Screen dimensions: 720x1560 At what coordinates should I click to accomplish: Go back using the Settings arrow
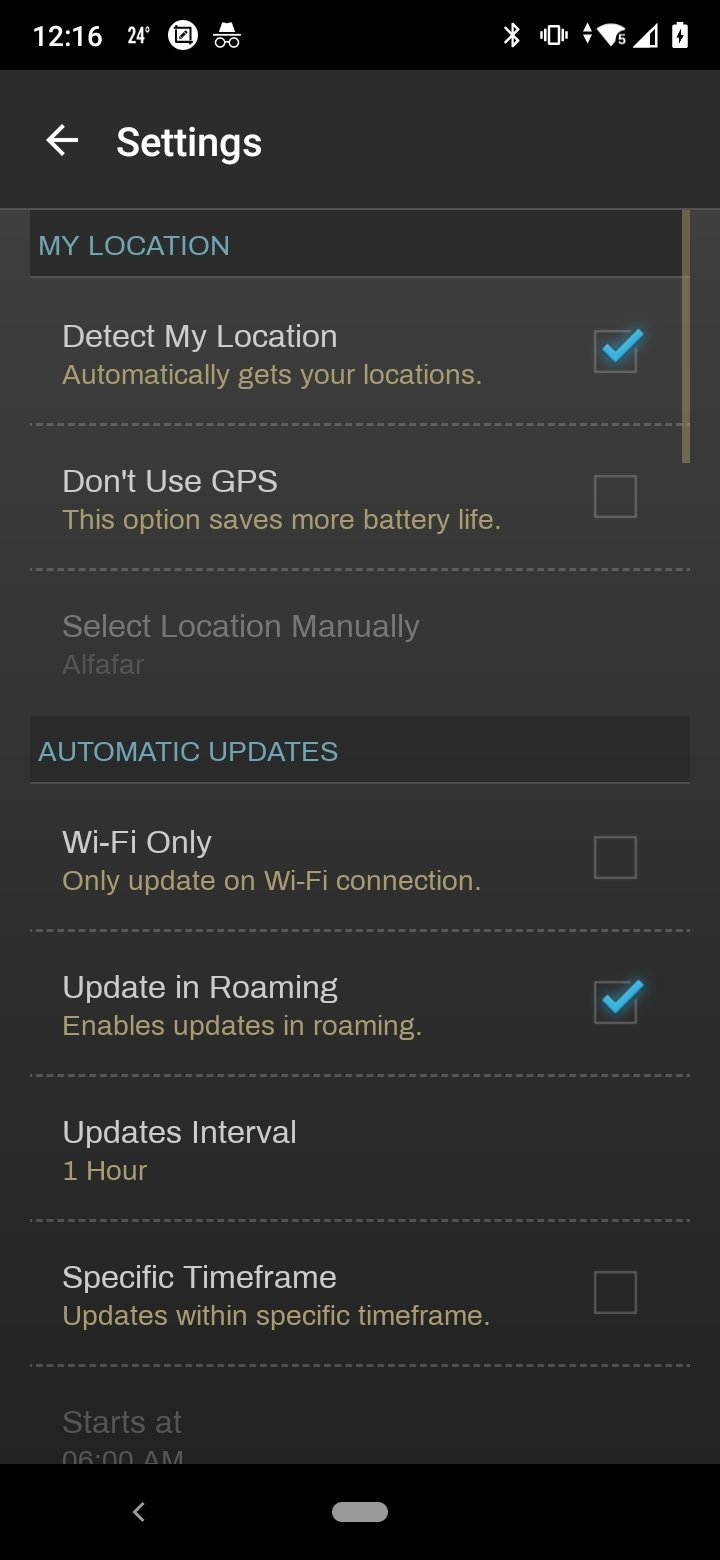click(62, 141)
